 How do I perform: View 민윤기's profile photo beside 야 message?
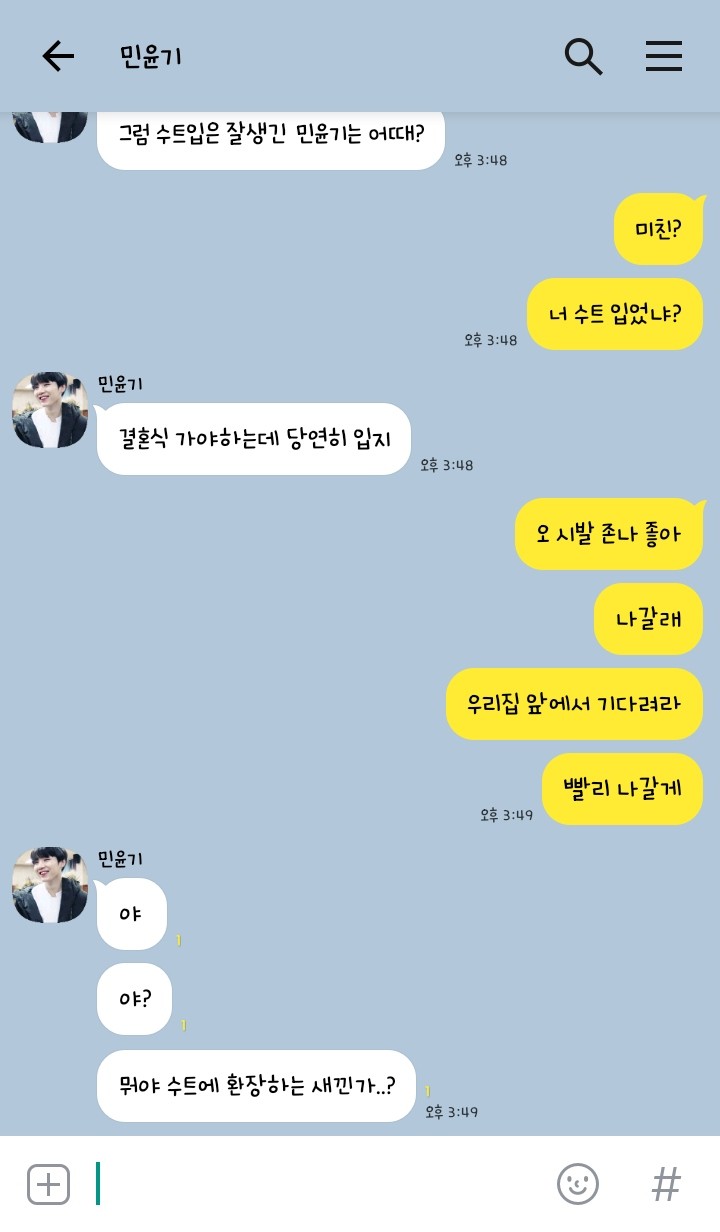pos(50,884)
